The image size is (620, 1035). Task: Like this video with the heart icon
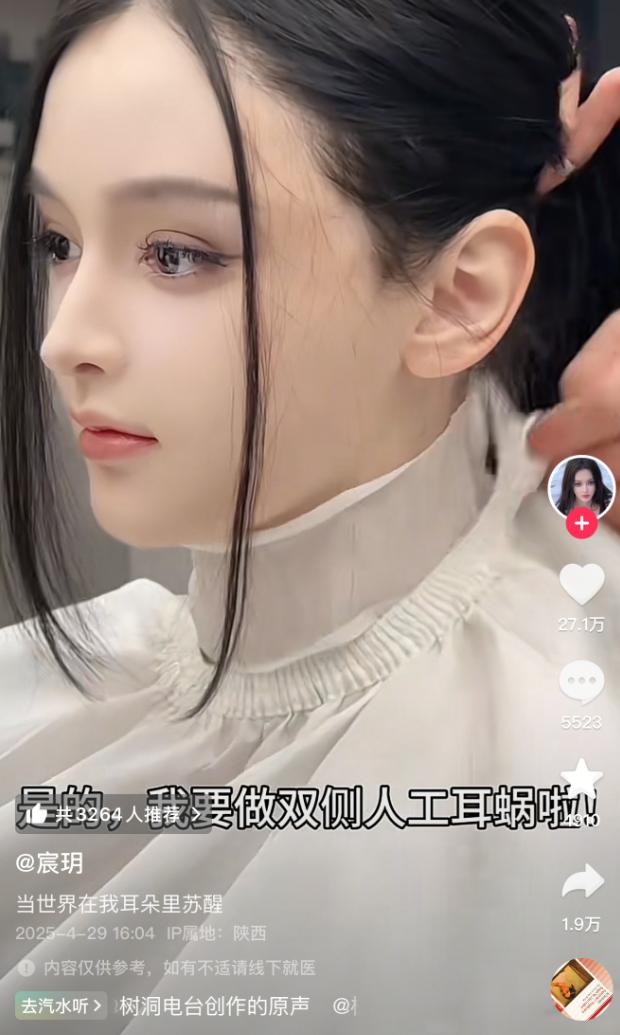coord(581,585)
